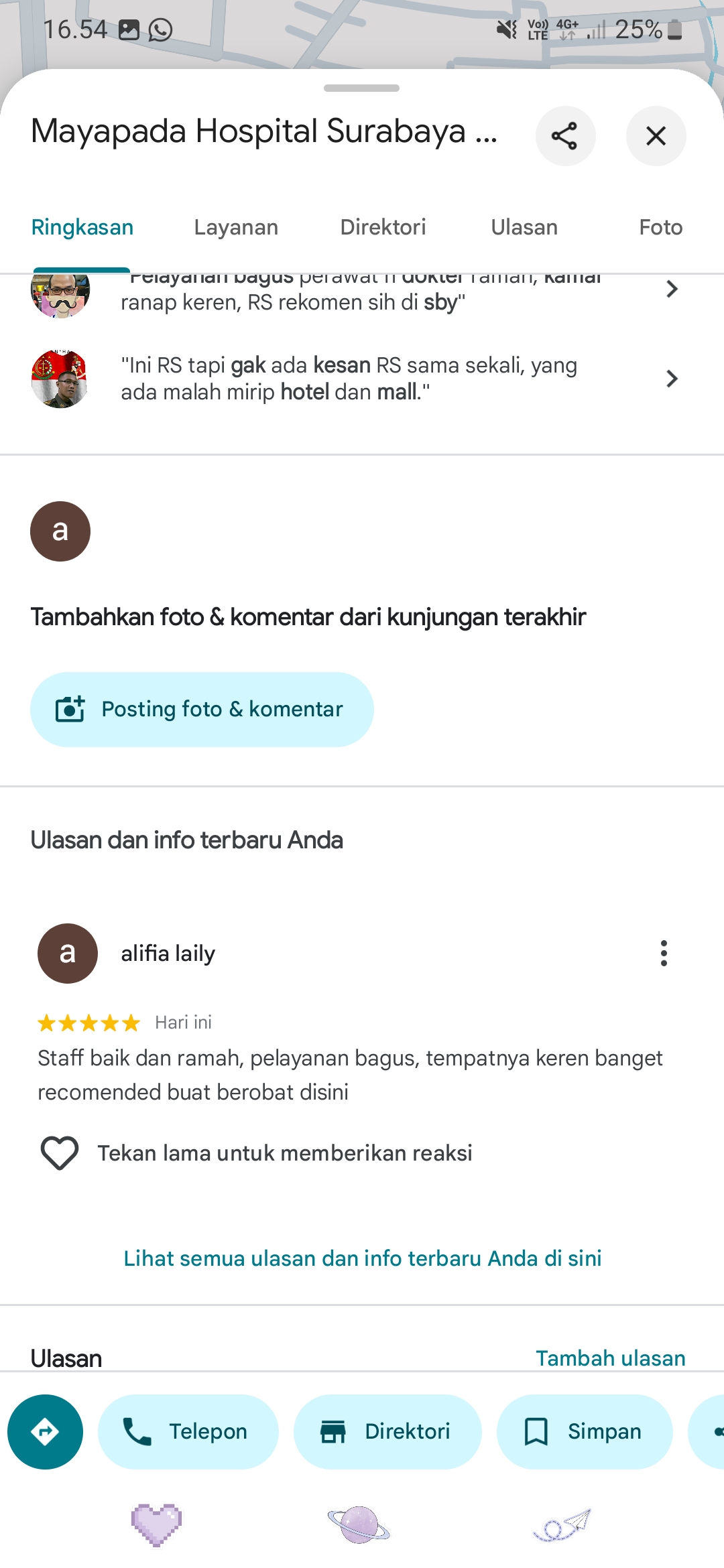
Task: Open overflow menu on alifia laily's review
Action: click(x=664, y=953)
